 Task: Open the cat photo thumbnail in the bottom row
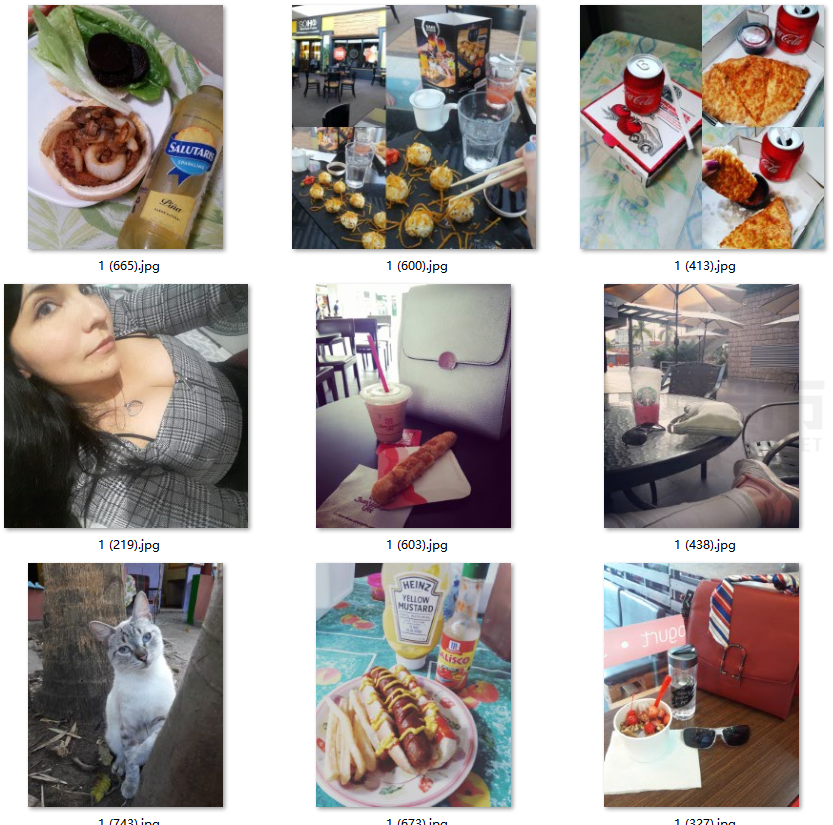coord(125,684)
